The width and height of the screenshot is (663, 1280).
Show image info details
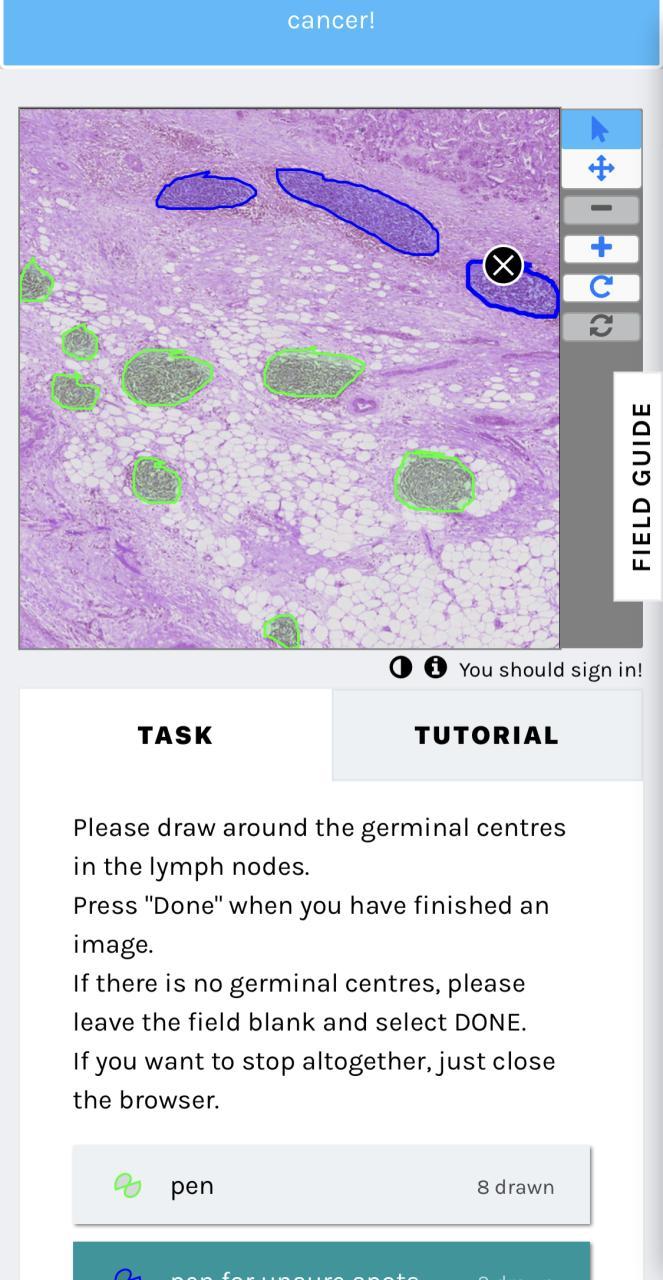[435, 668]
